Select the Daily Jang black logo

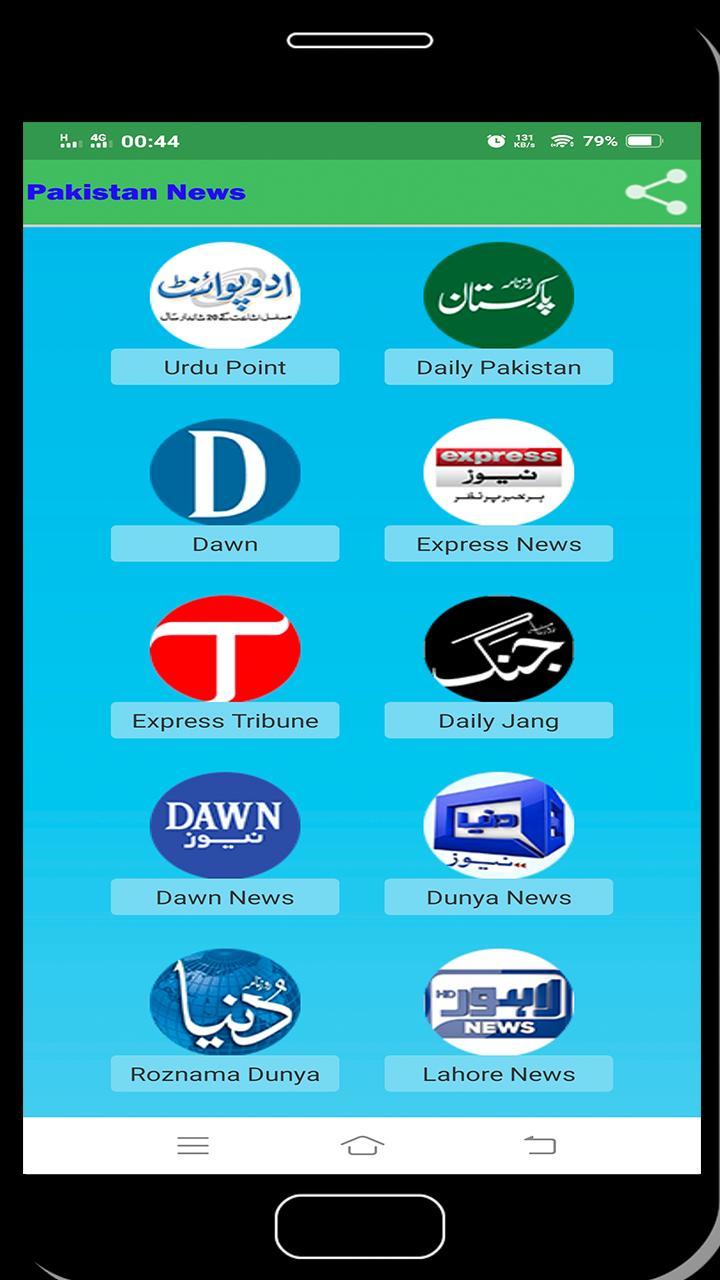point(498,648)
